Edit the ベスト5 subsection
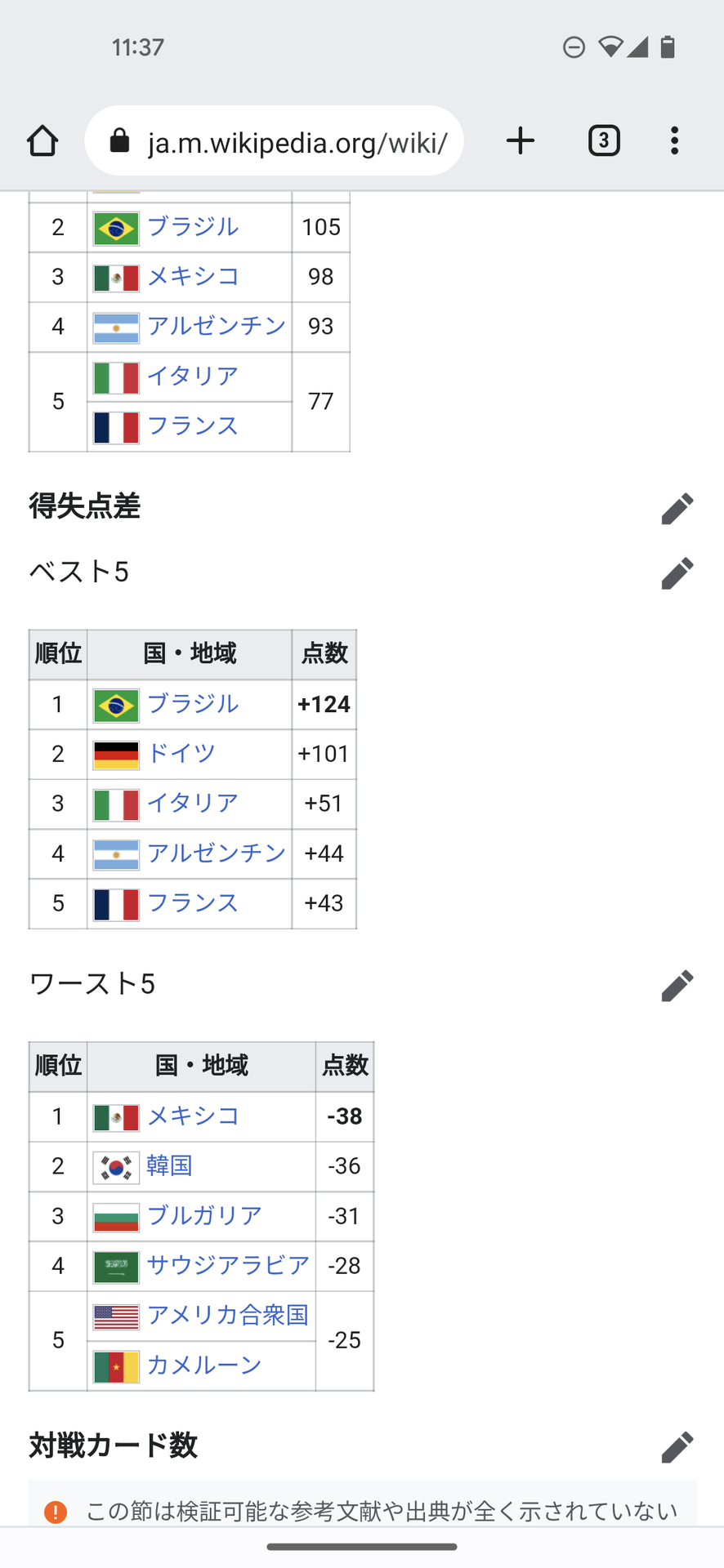 (677, 572)
